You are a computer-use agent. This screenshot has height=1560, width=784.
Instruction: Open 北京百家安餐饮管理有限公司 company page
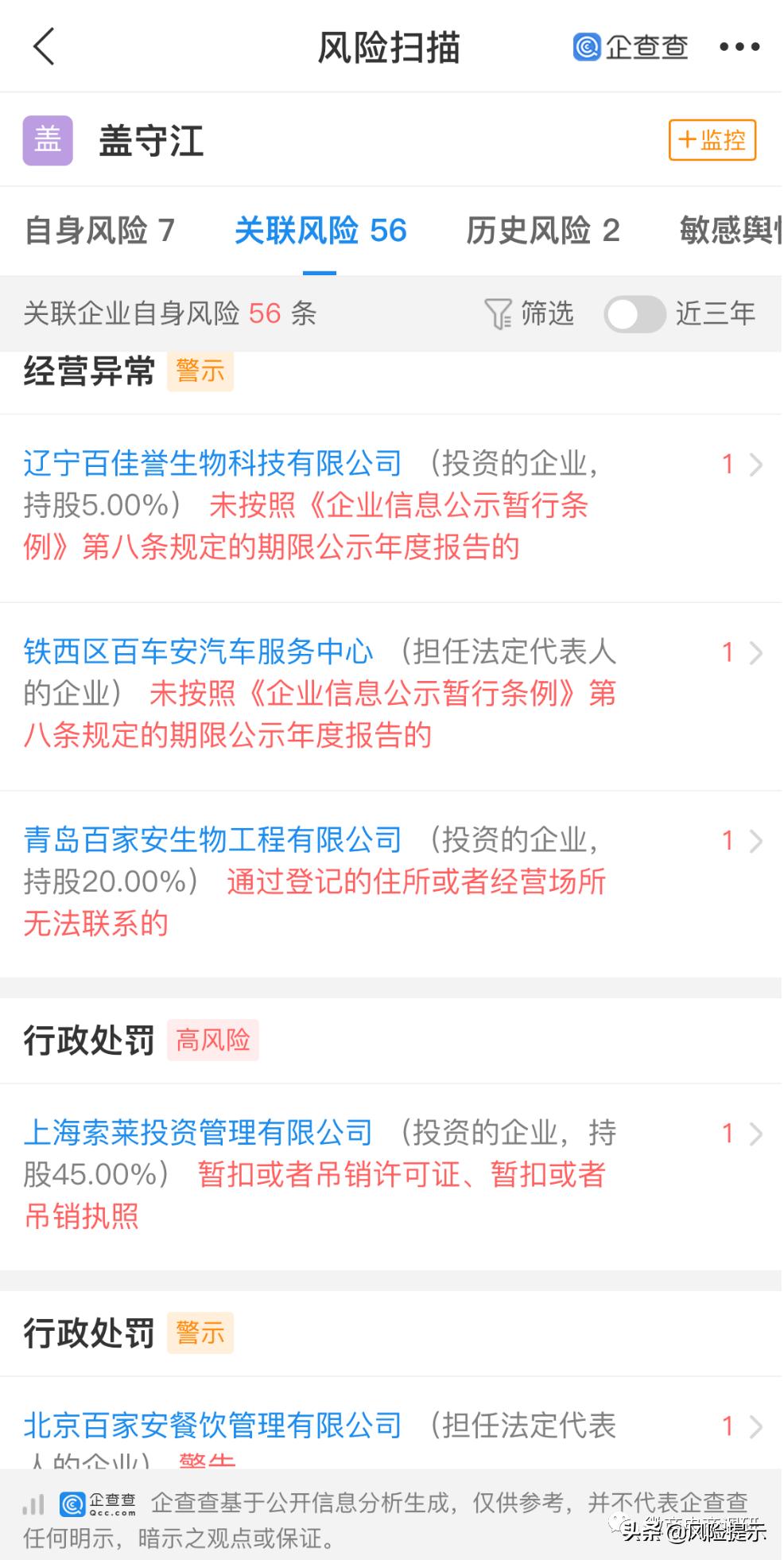point(211,1424)
